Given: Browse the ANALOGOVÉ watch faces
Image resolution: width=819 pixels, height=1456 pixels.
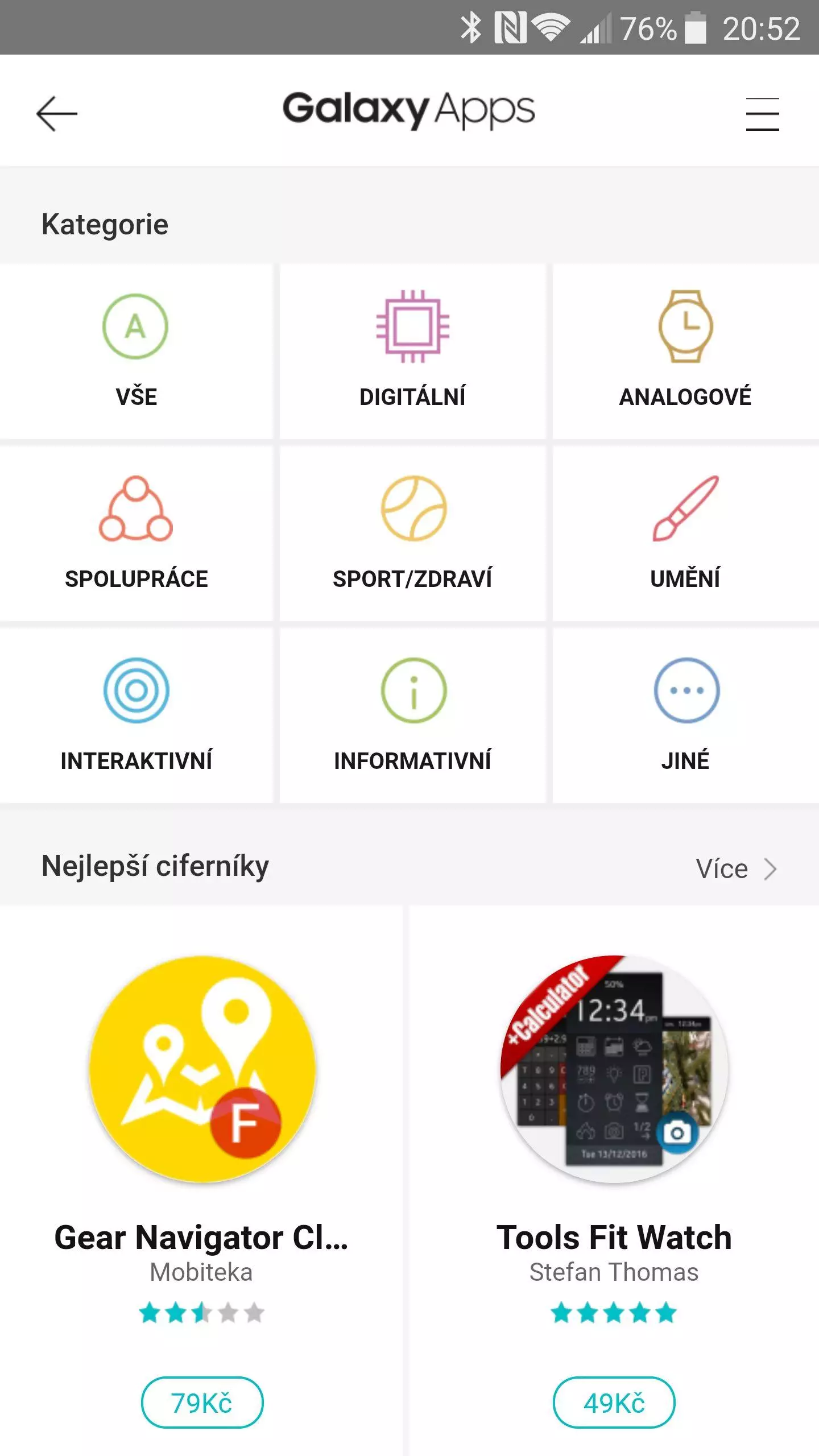Looking at the screenshot, I should [x=685, y=351].
